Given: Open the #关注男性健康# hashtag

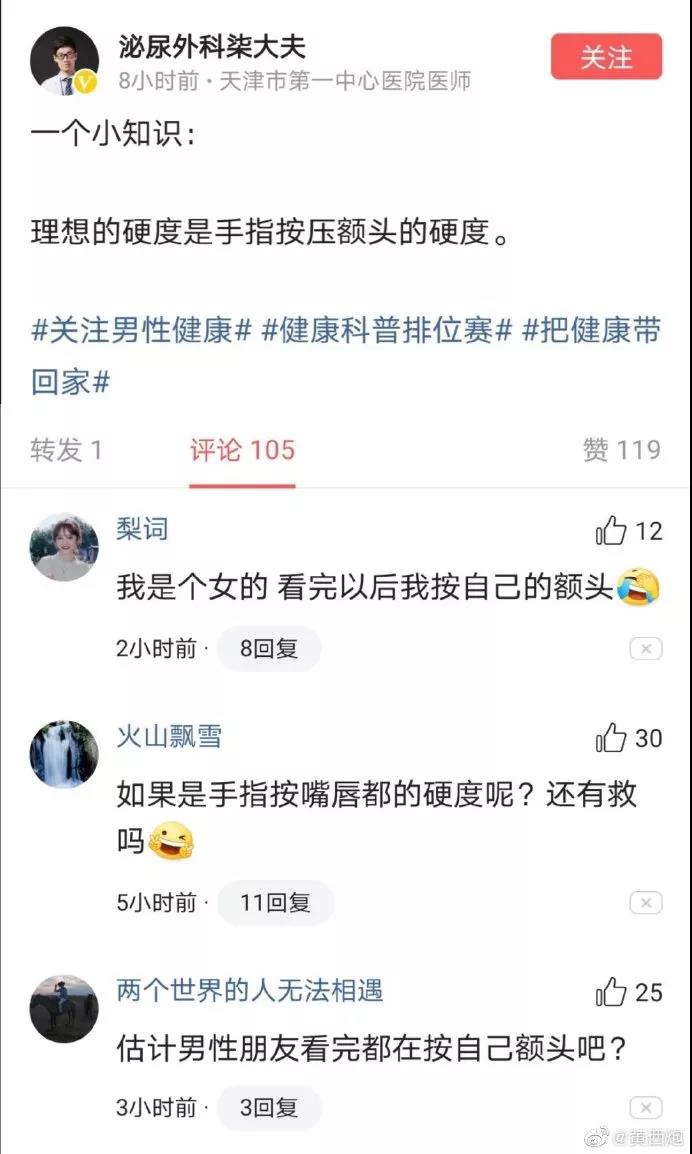Looking at the screenshot, I should point(142,332).
